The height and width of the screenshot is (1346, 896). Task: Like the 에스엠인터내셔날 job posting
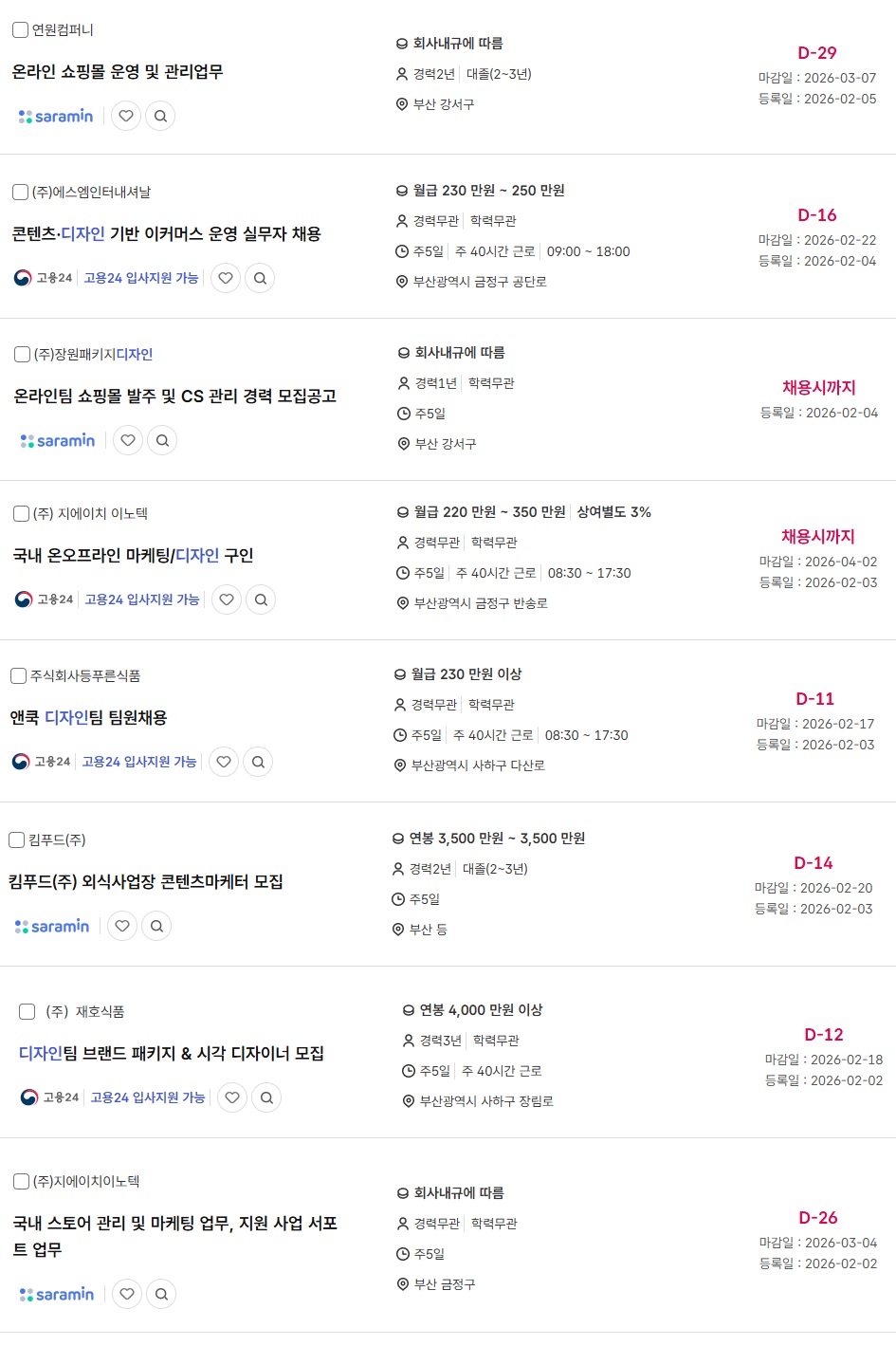226,278
